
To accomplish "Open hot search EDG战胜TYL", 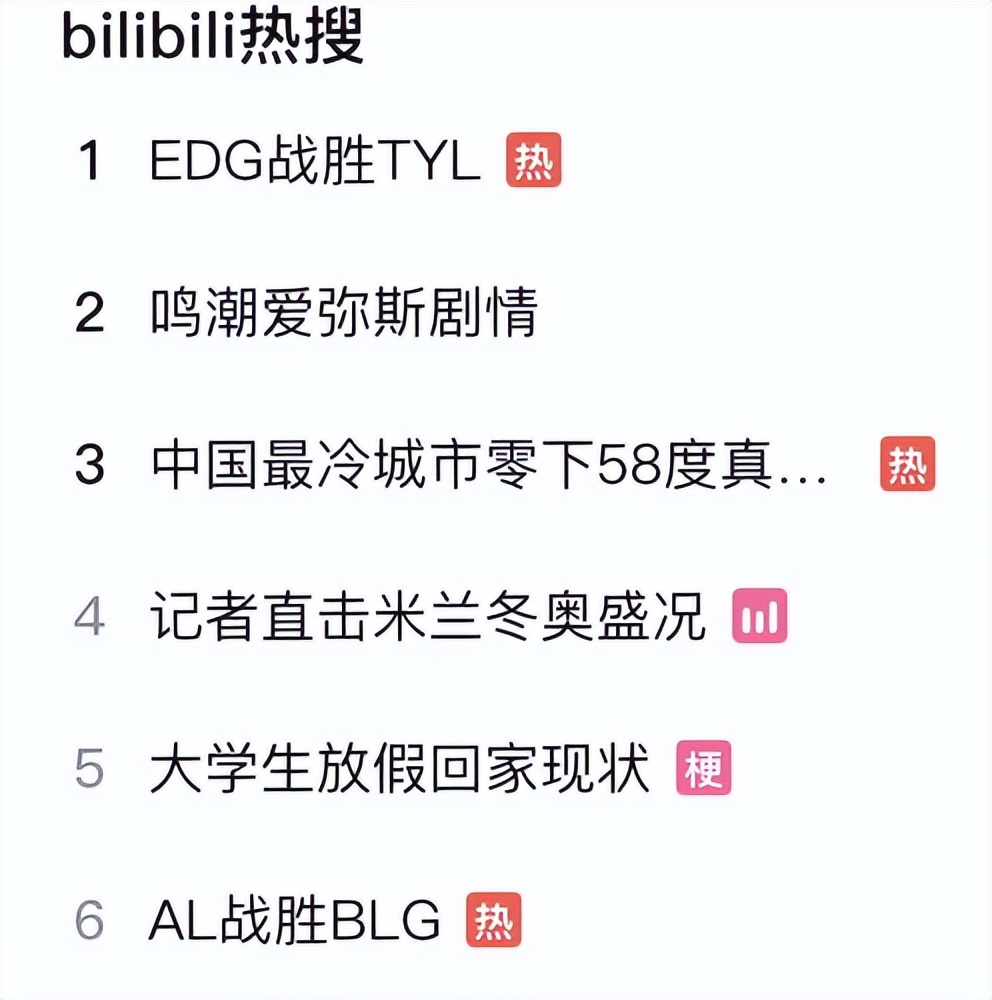I will 315,161.
